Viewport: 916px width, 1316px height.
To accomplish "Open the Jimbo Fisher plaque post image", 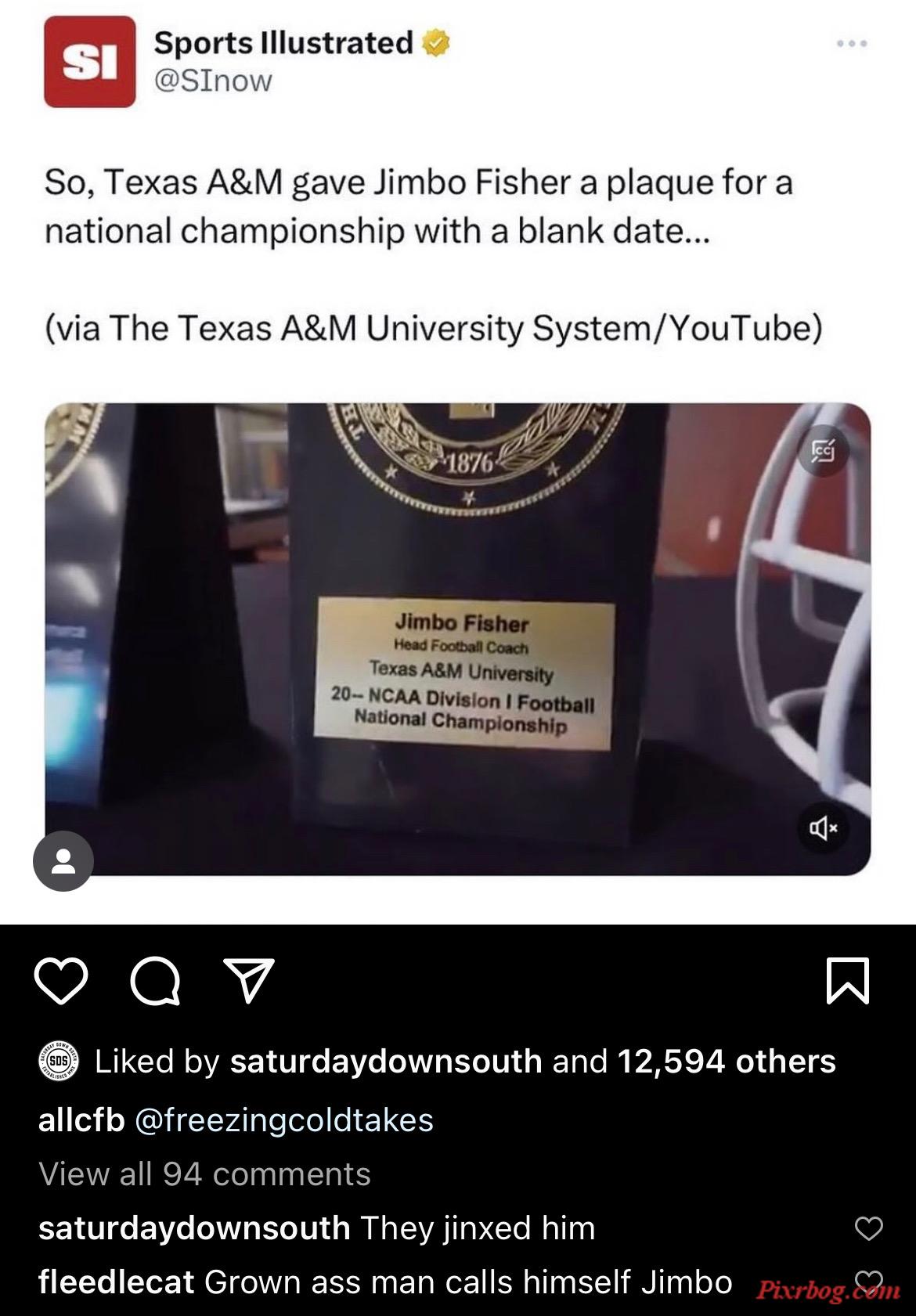I will tap(457, 638).
